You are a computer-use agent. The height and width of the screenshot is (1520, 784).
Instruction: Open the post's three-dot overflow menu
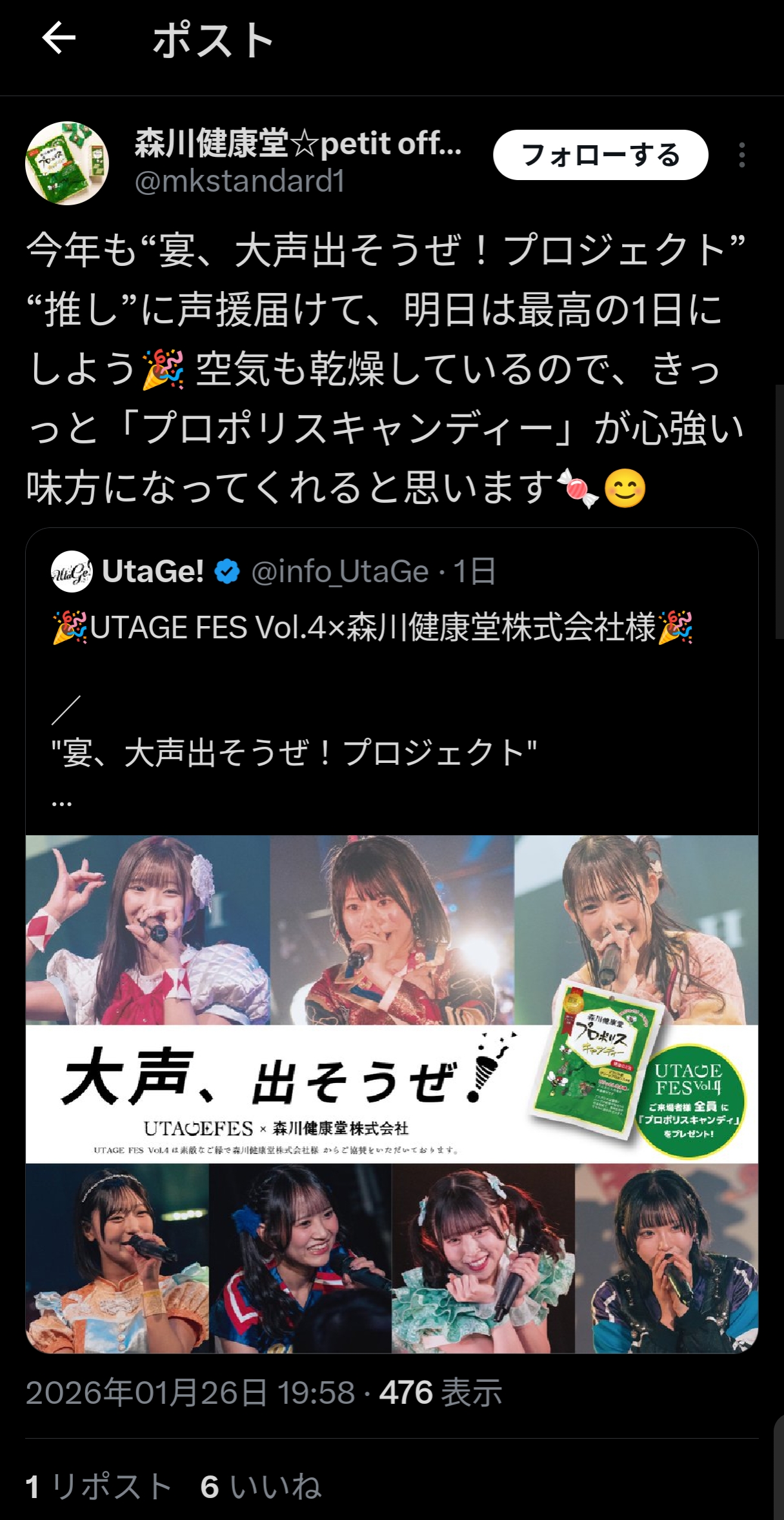pyautogui.click(x=741, y=156)
